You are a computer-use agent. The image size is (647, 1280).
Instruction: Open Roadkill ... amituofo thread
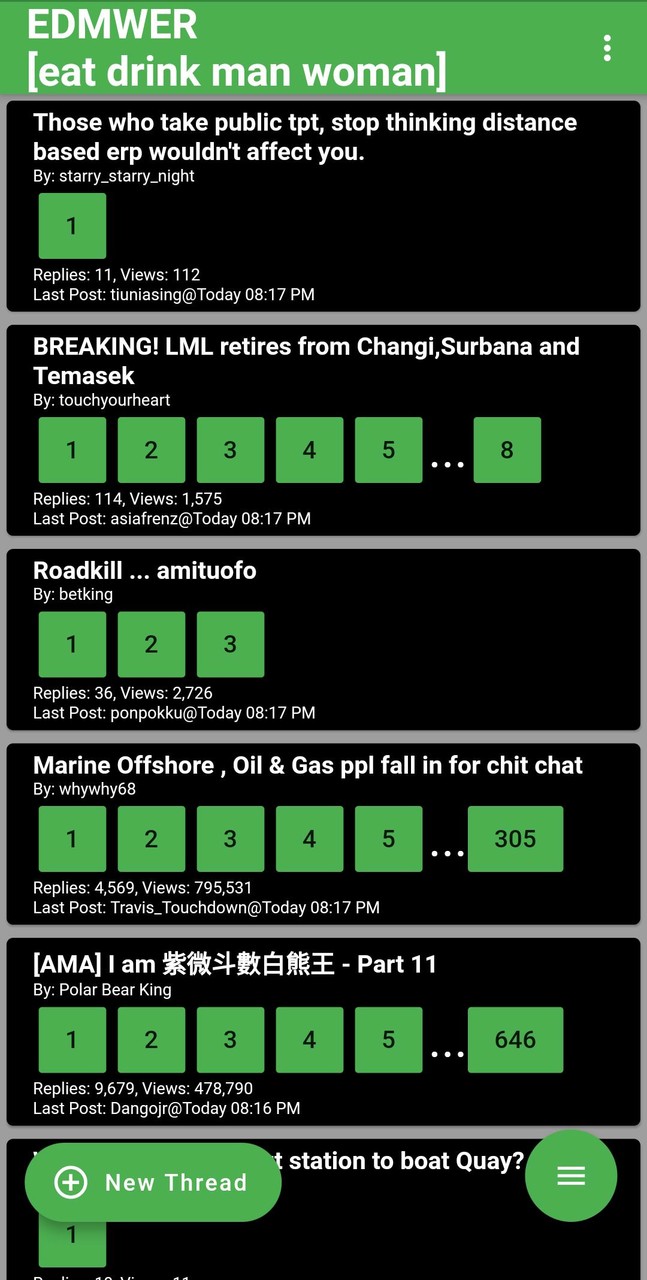coord(145,571)
